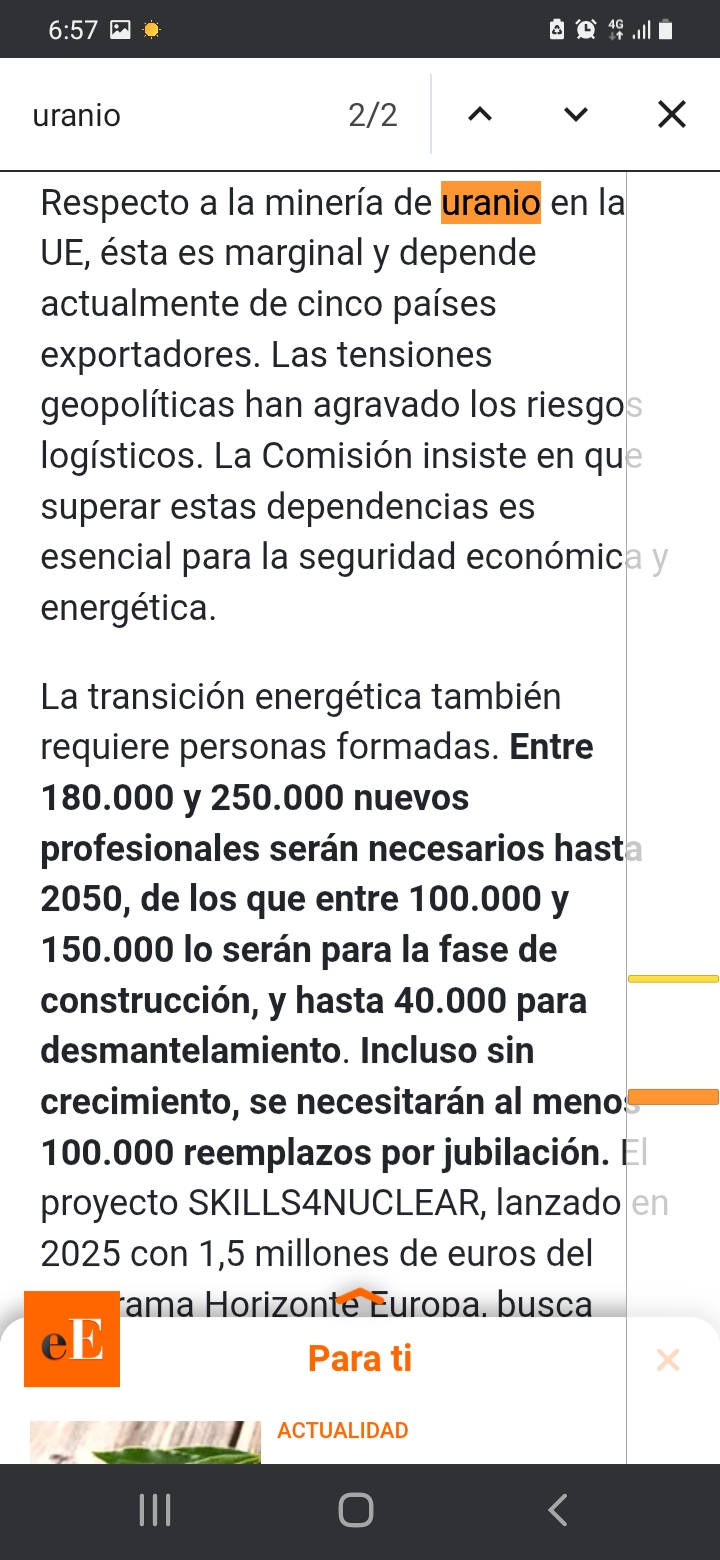
Task: Open recent apps from the navigation bar
Action: click(155, 1510)
